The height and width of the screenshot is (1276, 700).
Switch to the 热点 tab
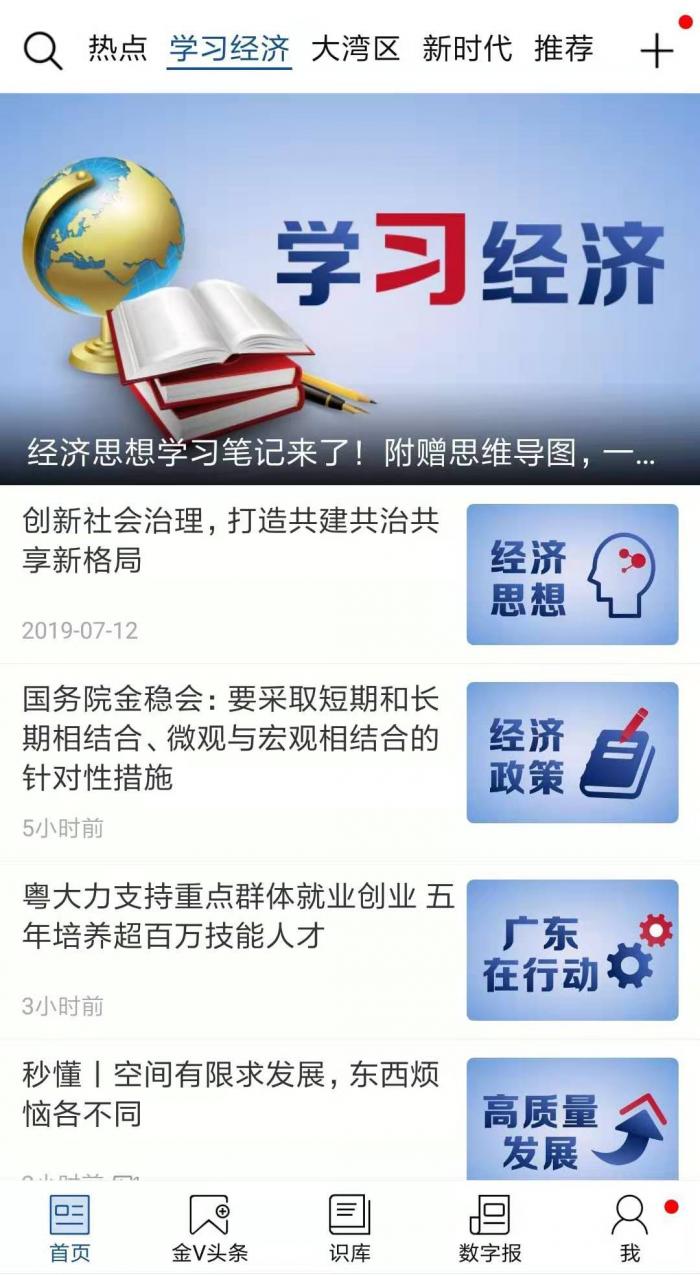pos(117,48)
